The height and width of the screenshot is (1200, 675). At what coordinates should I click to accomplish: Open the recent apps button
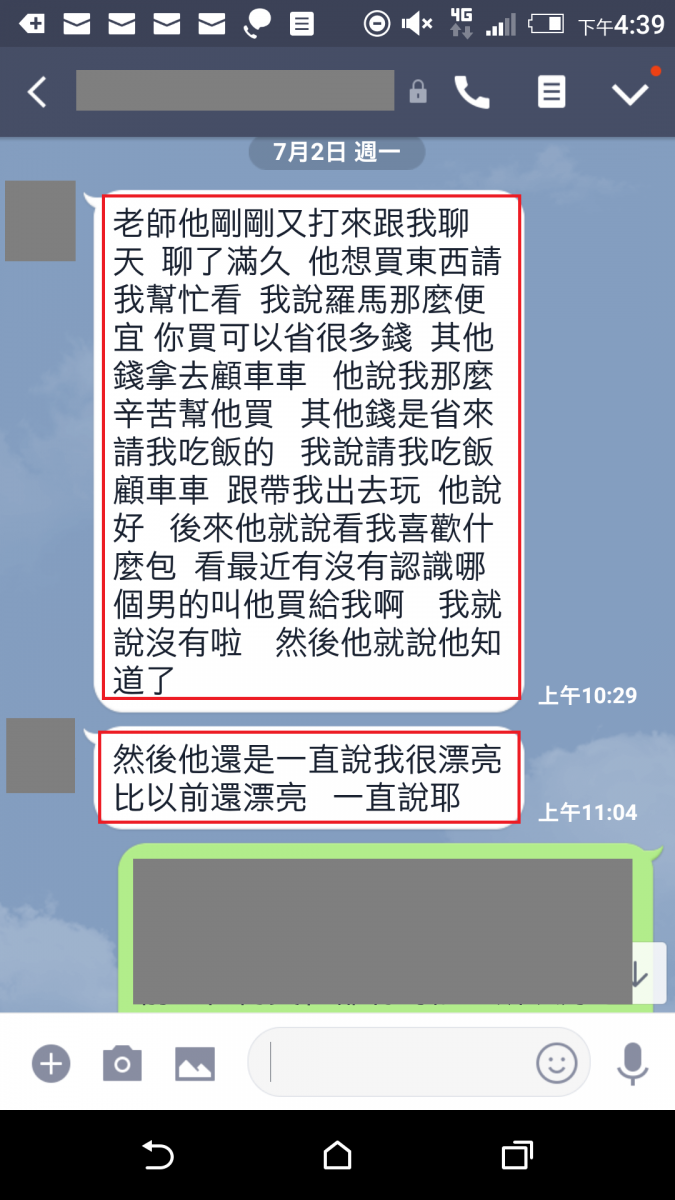click(x=517, y=1156)
